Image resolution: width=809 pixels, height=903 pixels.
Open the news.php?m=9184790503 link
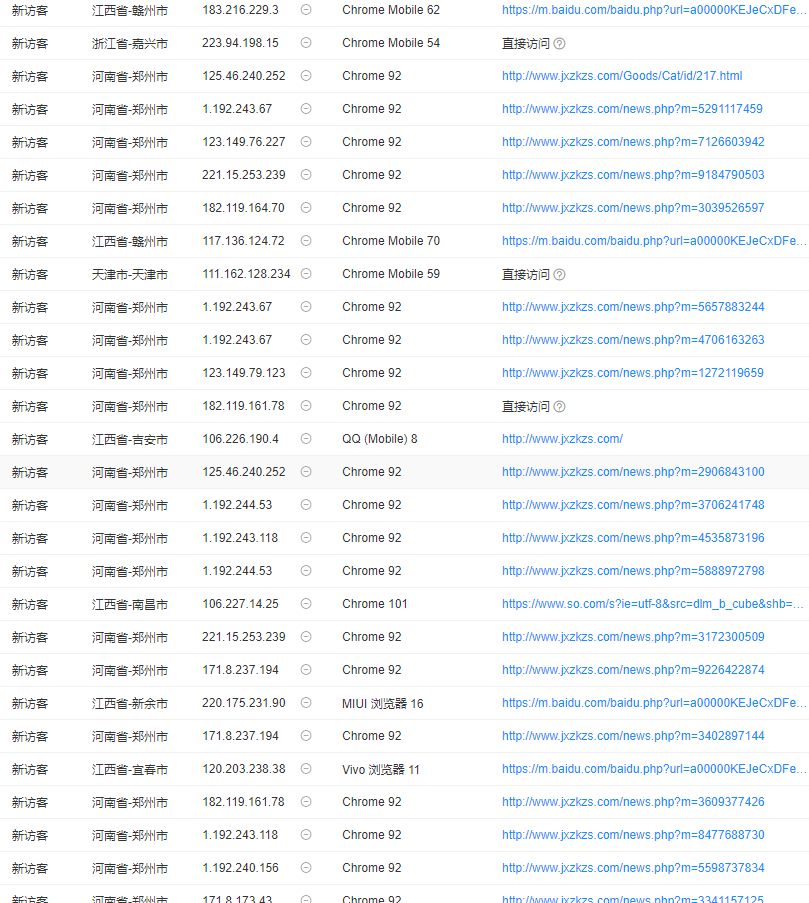[632, 175]
